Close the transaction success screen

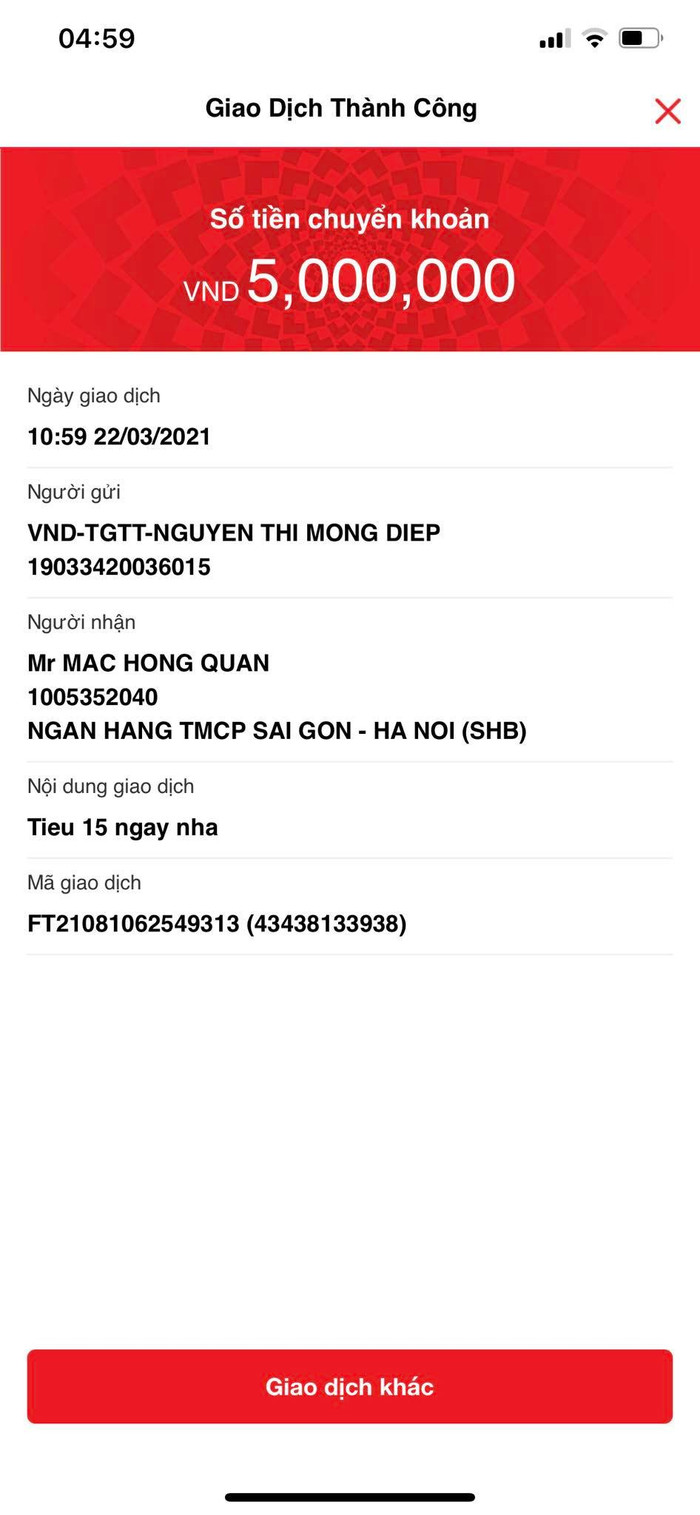coord(667,111)
